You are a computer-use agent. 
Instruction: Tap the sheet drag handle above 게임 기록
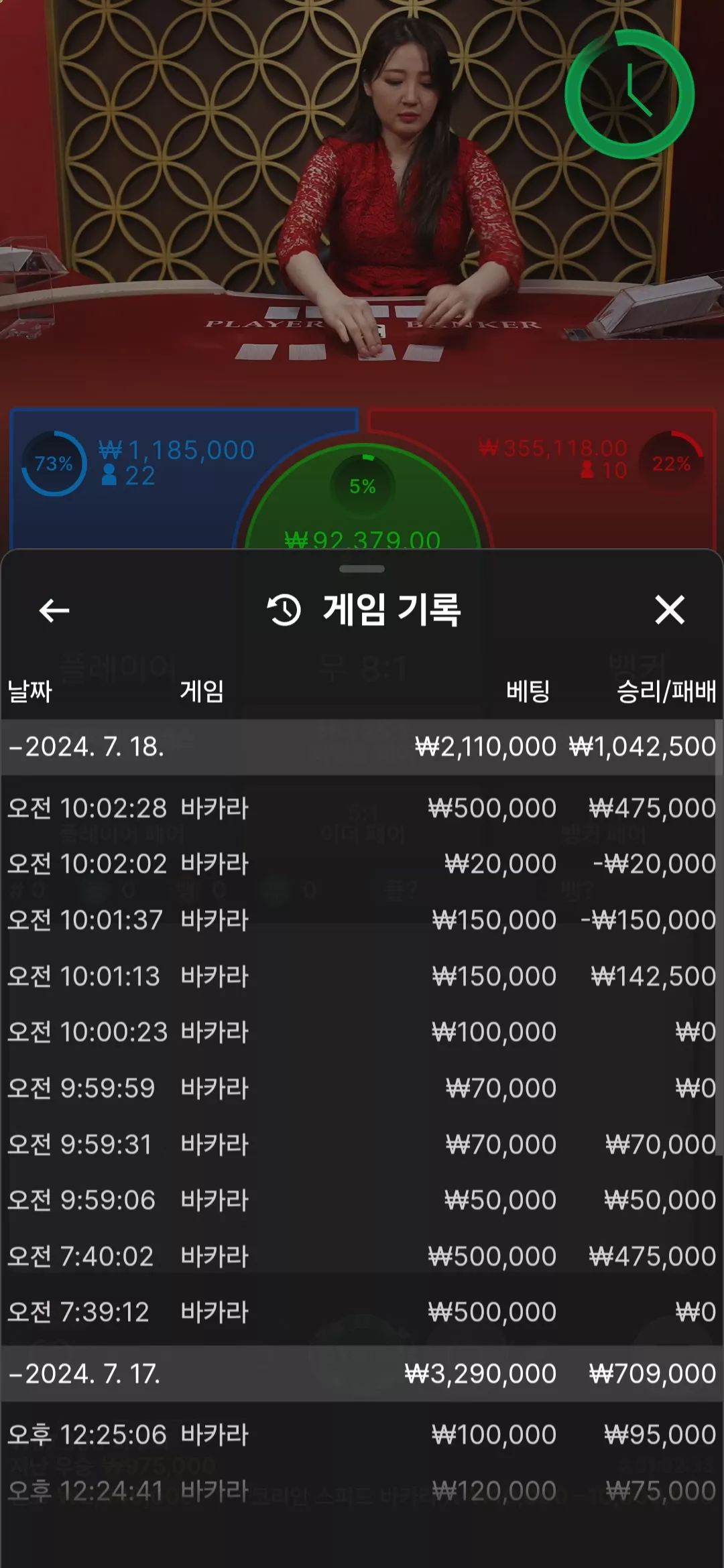(362, 569)
